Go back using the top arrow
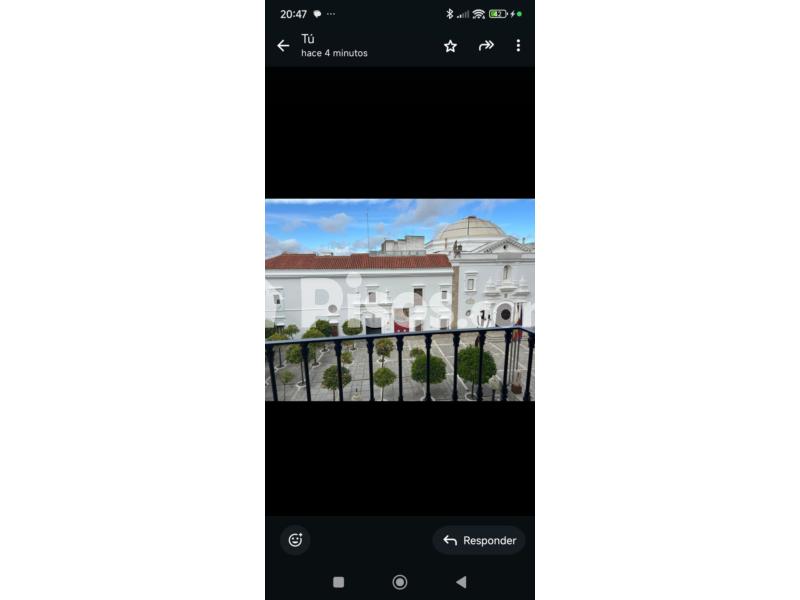 tap(283, 46)
